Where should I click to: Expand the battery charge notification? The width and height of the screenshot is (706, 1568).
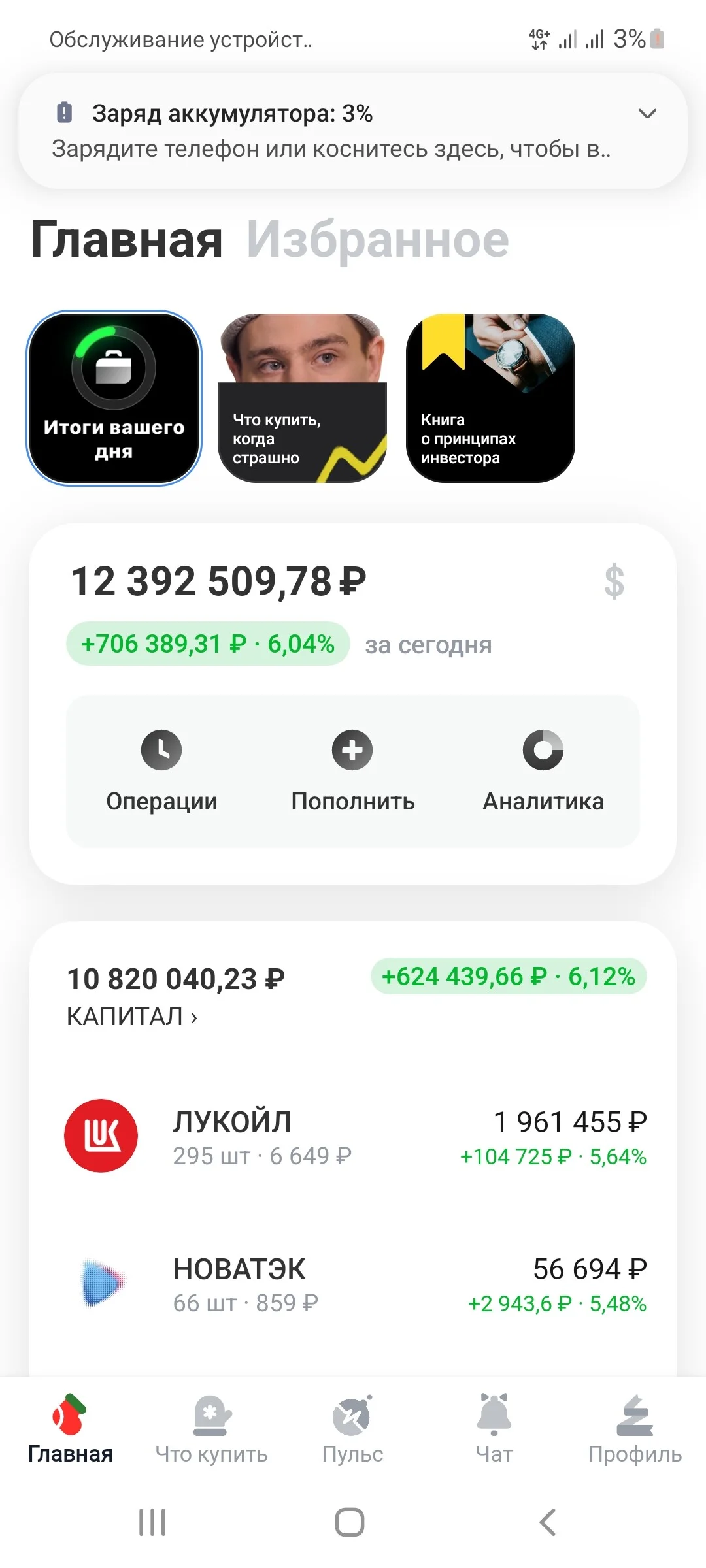click(647, 114)
